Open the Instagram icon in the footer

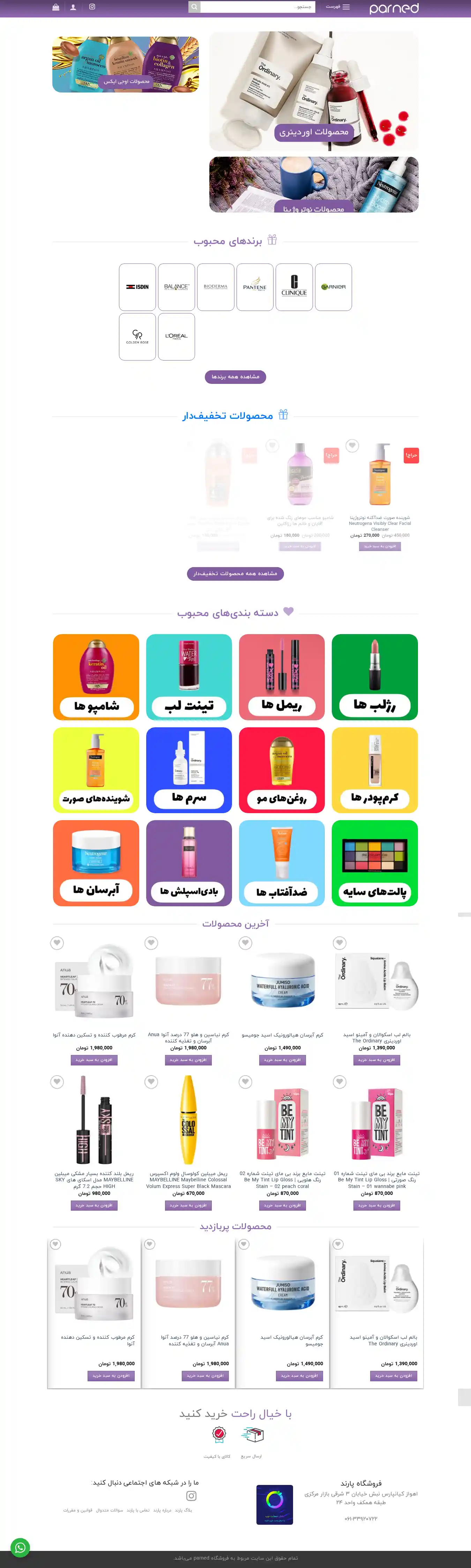pos(191,1495)
